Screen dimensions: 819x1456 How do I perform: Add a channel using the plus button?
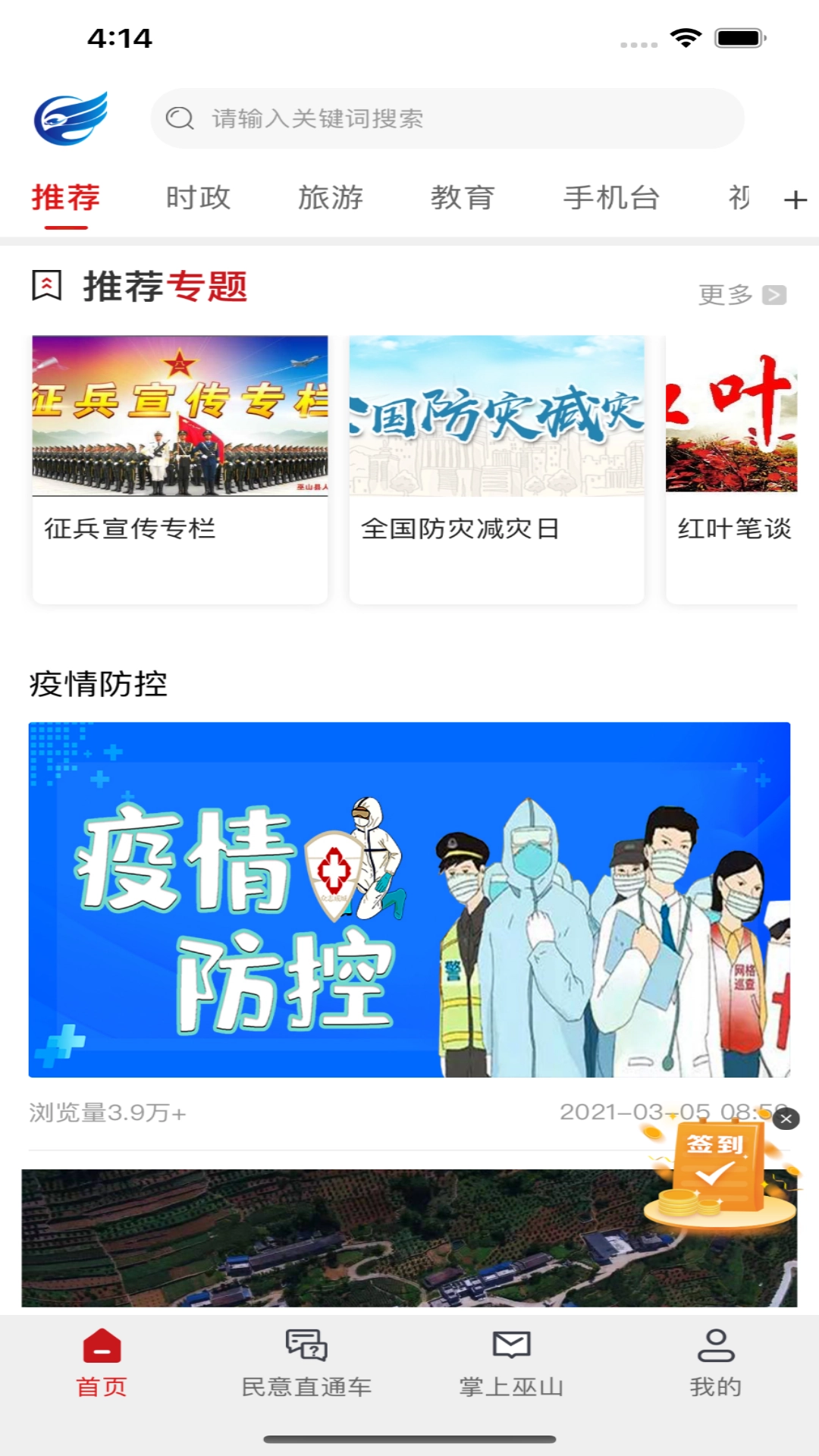tap(793, 199)
